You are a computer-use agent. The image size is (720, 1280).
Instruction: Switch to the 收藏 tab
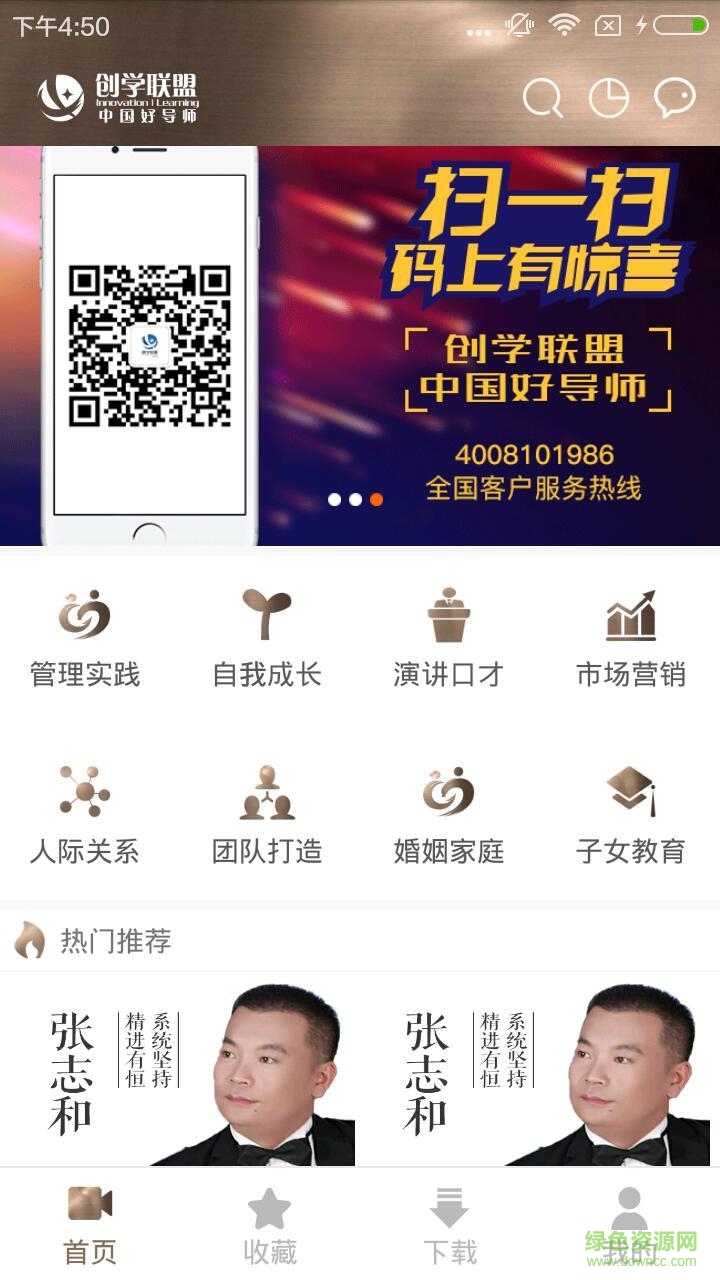pos(270,1225)
